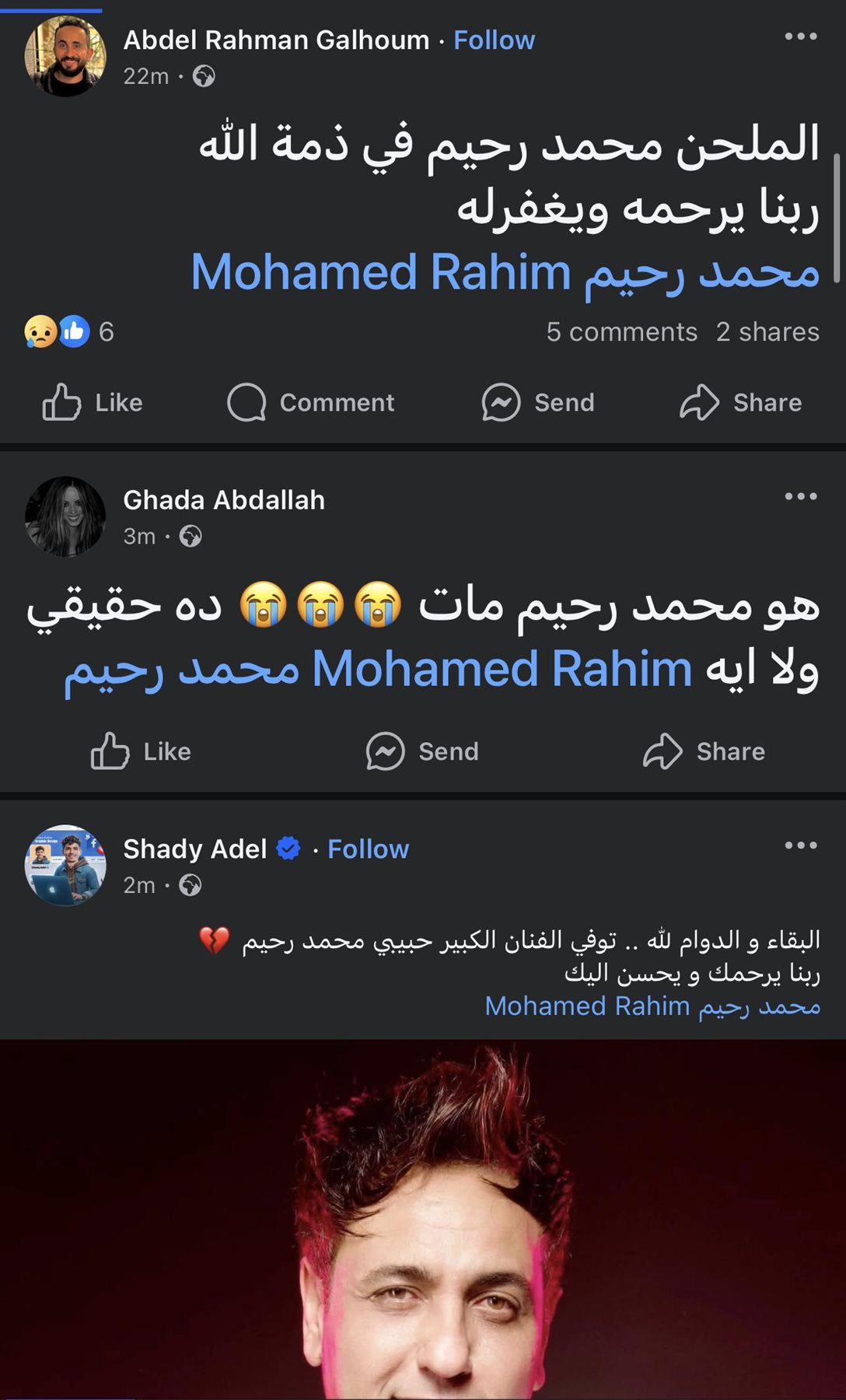This screenshot has height=1400, width=846.
Task: Follow Abdel Rahman Galhoum
Action: pyautogui.click(x=494, y=40)
